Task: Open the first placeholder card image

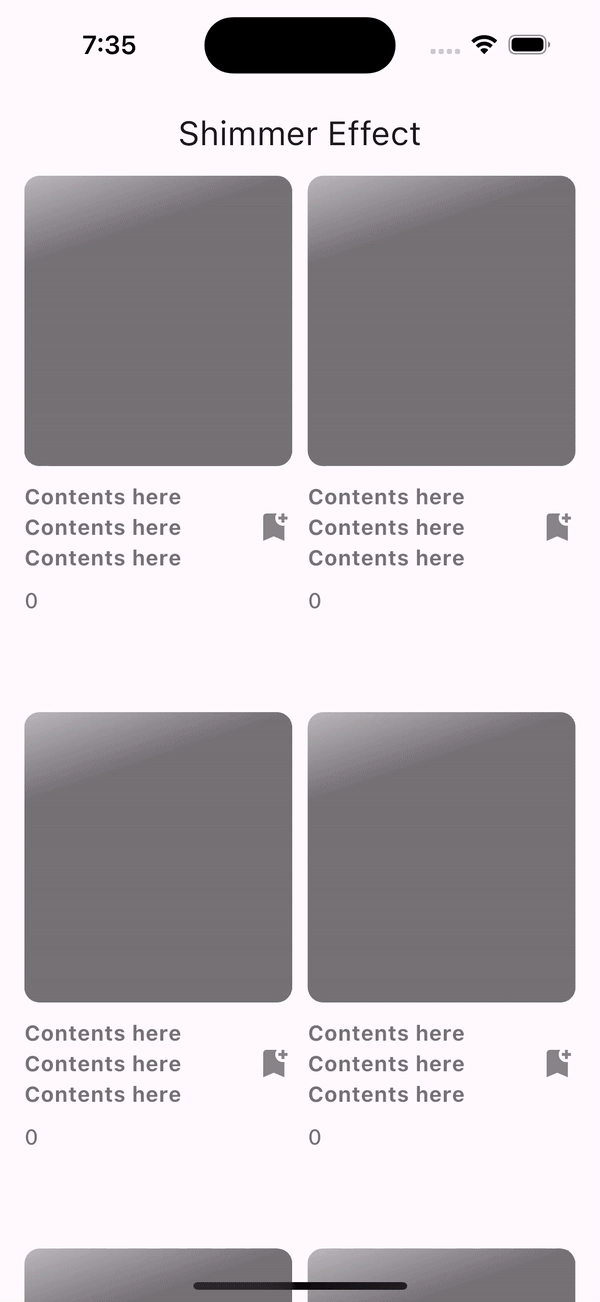Action: [158, 321]
